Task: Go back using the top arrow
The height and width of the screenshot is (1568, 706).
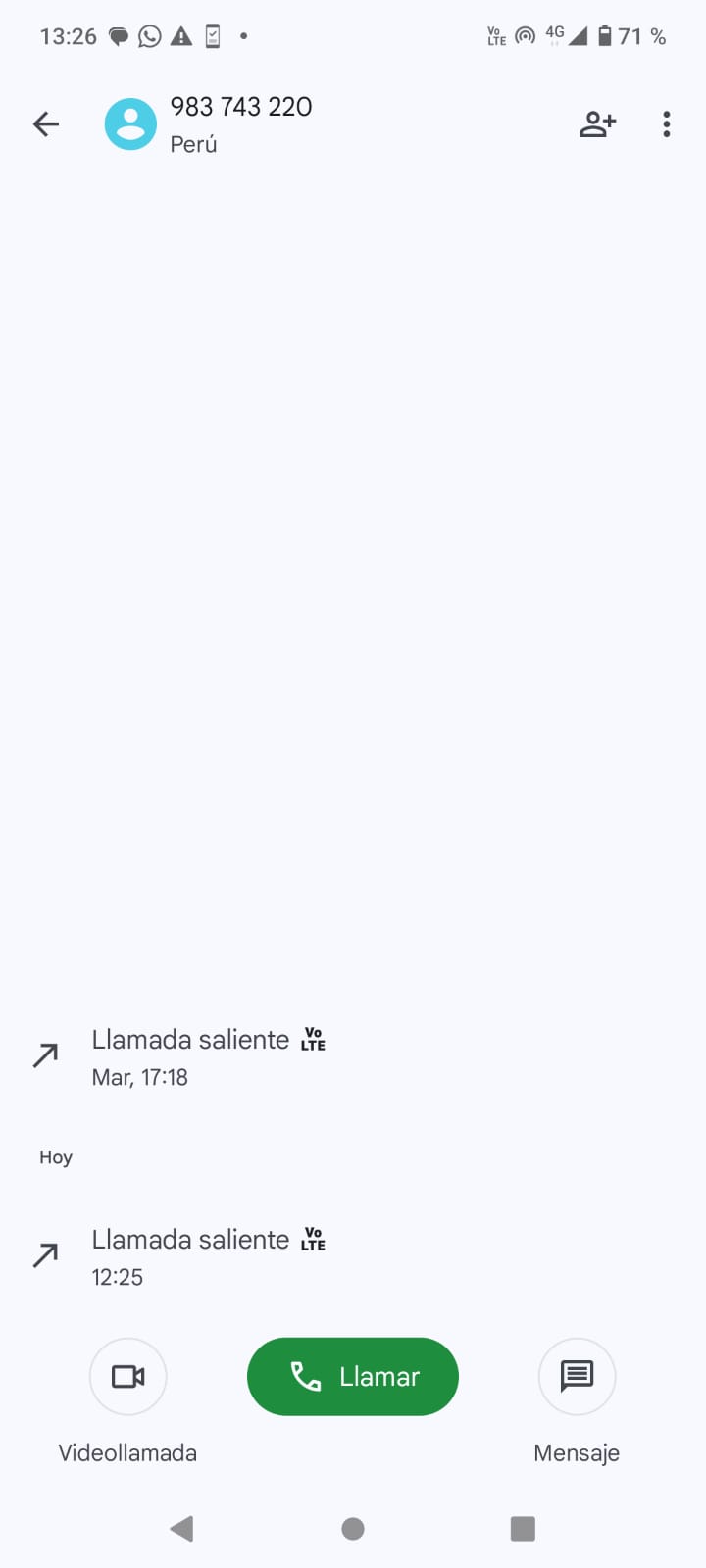Action: coord(46,124)
